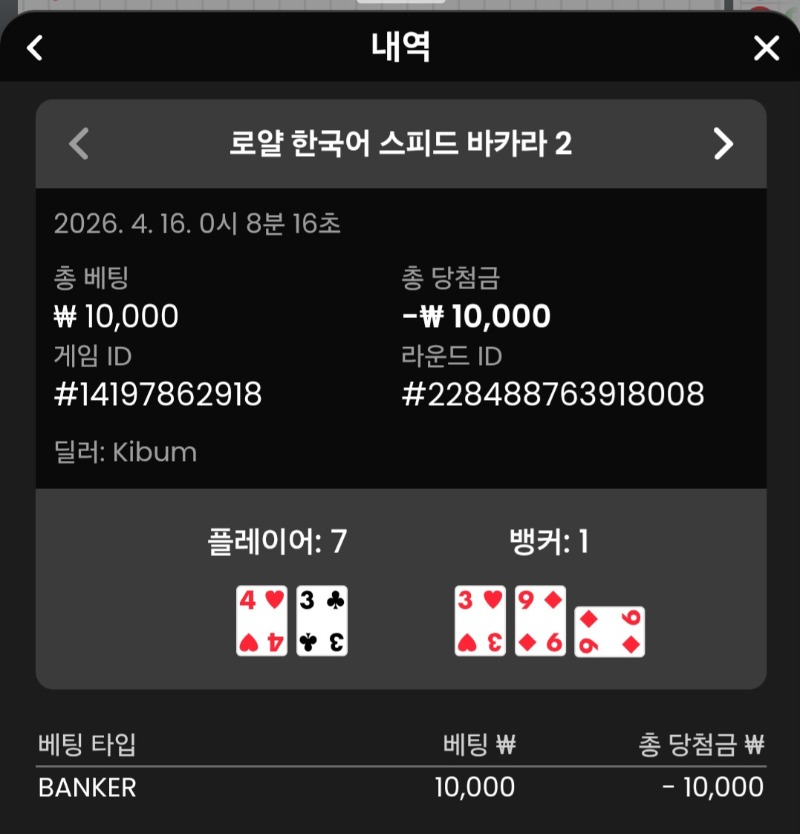Close the 내역 history panel
Image resolution: width=800 pixels, height=834 pixels.
[x=766, y=47]
